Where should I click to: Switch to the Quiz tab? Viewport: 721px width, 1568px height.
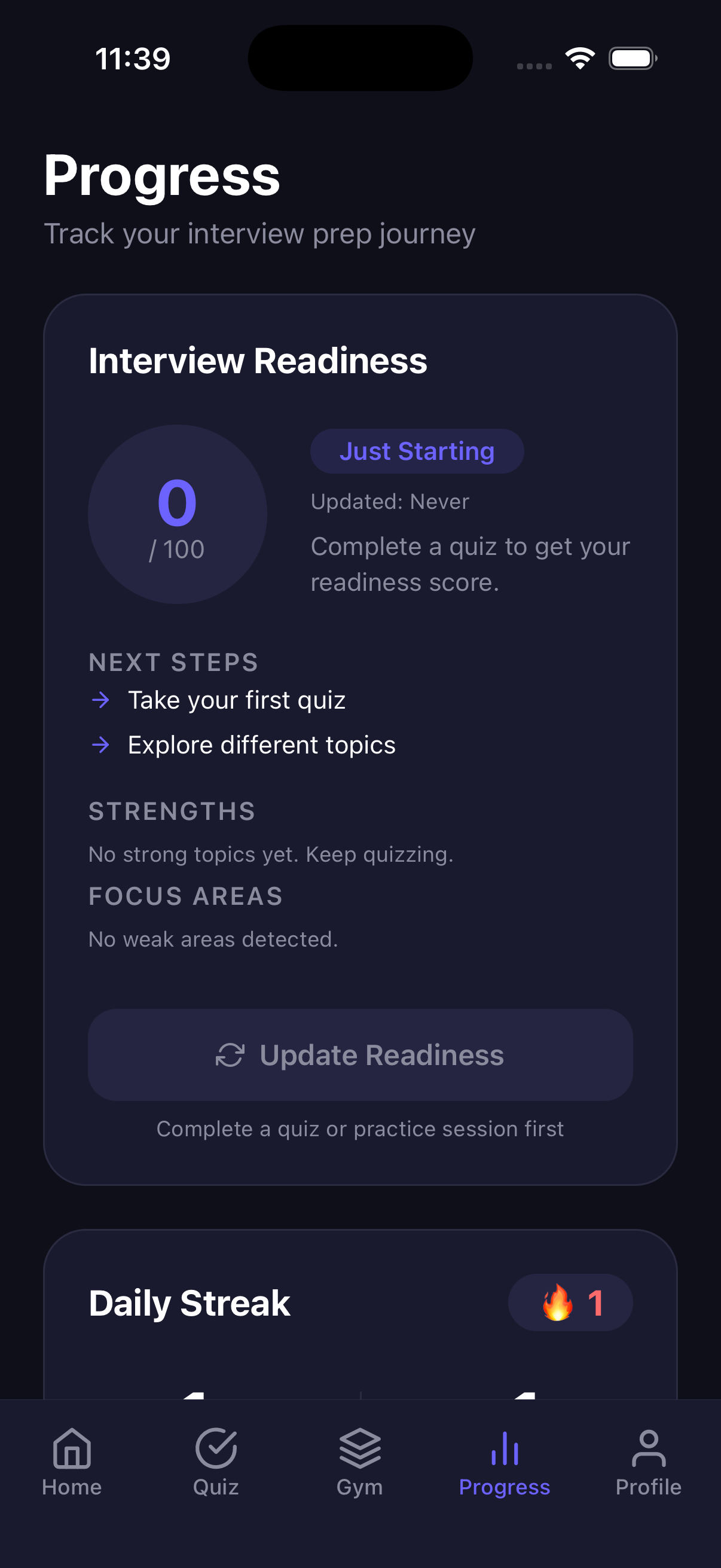click(216, 1462)
